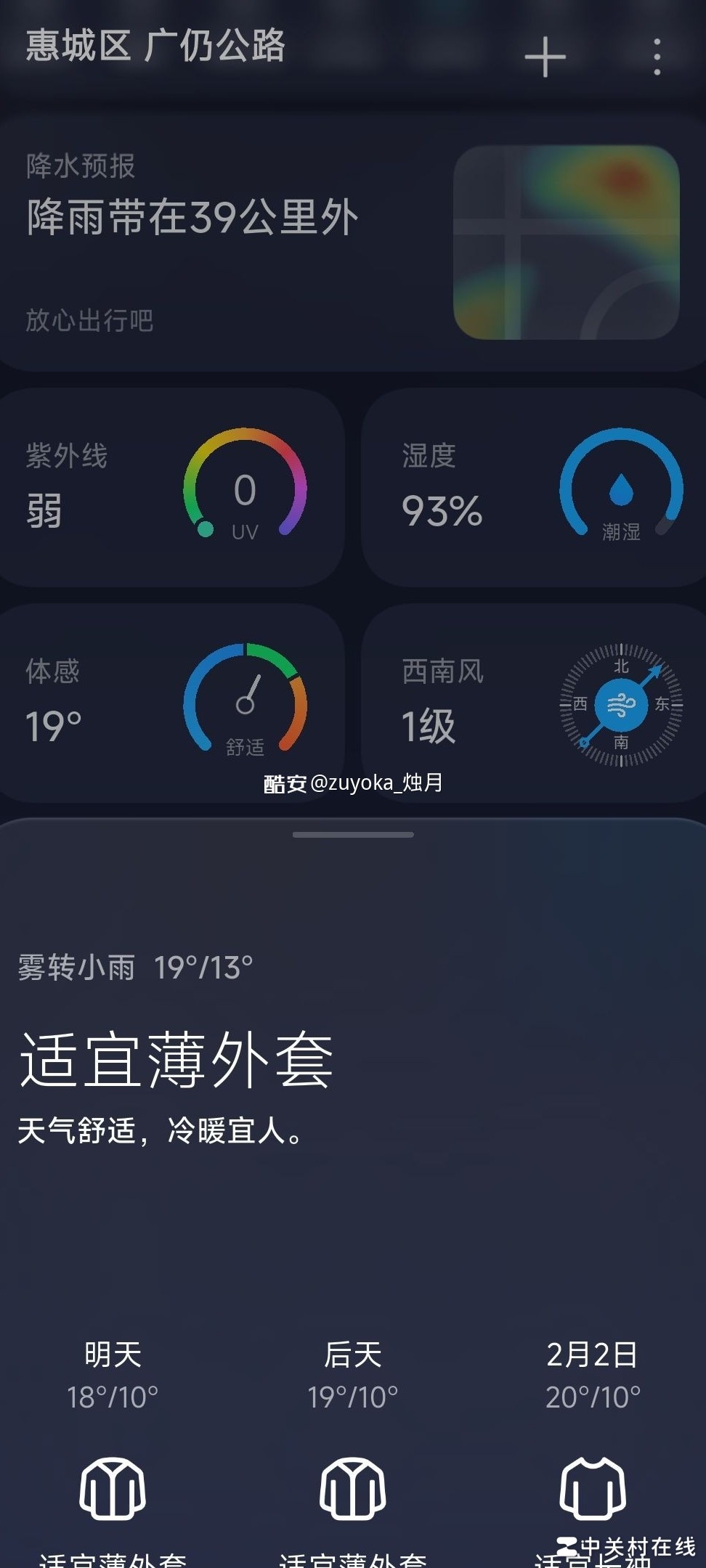This screenshot has width=706, height=1568.
Task: Select 明天 clothing forecast
Action: (x=113, y=1445)
